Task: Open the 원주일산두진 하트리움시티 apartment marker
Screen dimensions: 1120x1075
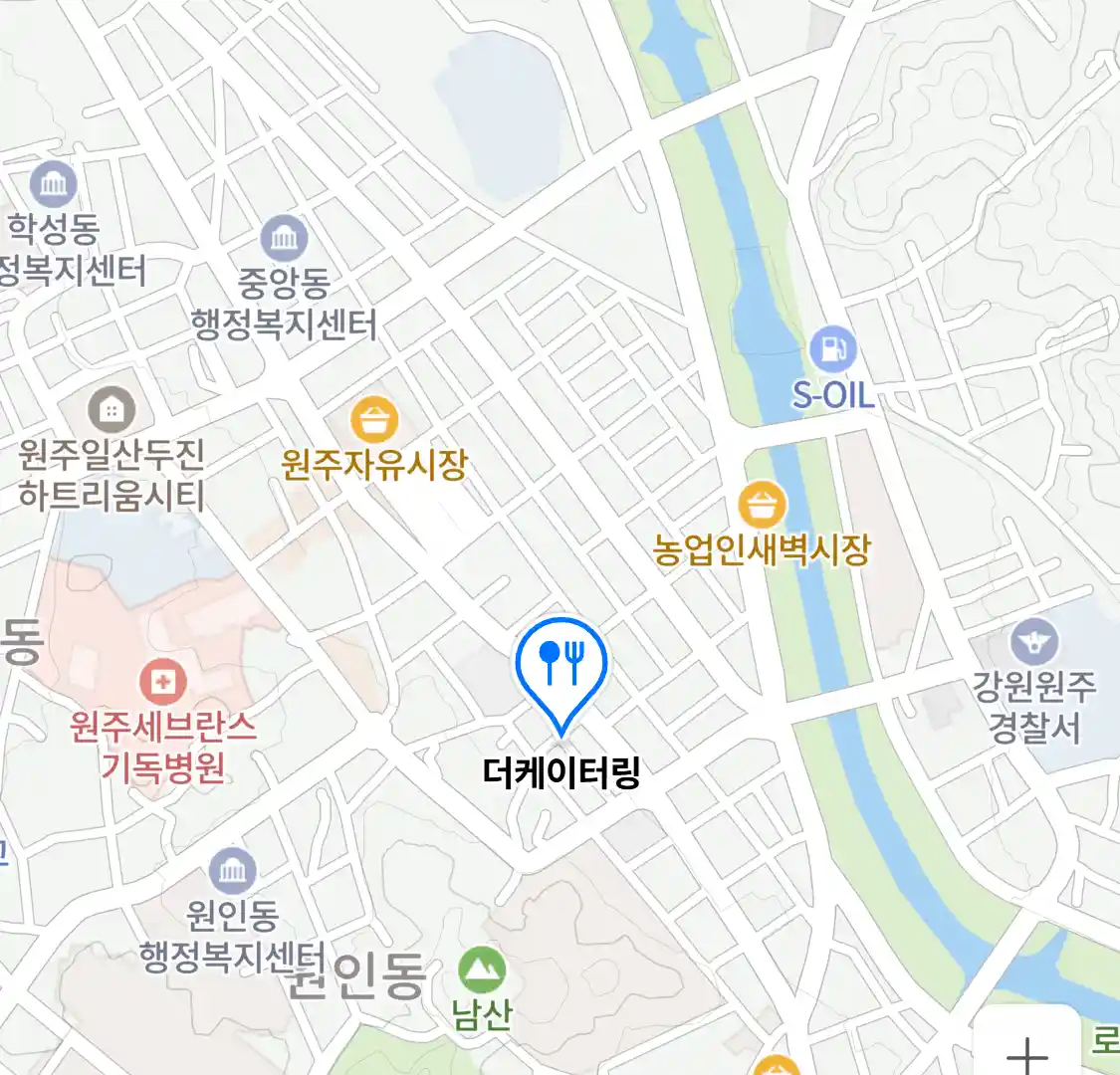Action: [112, 409]
